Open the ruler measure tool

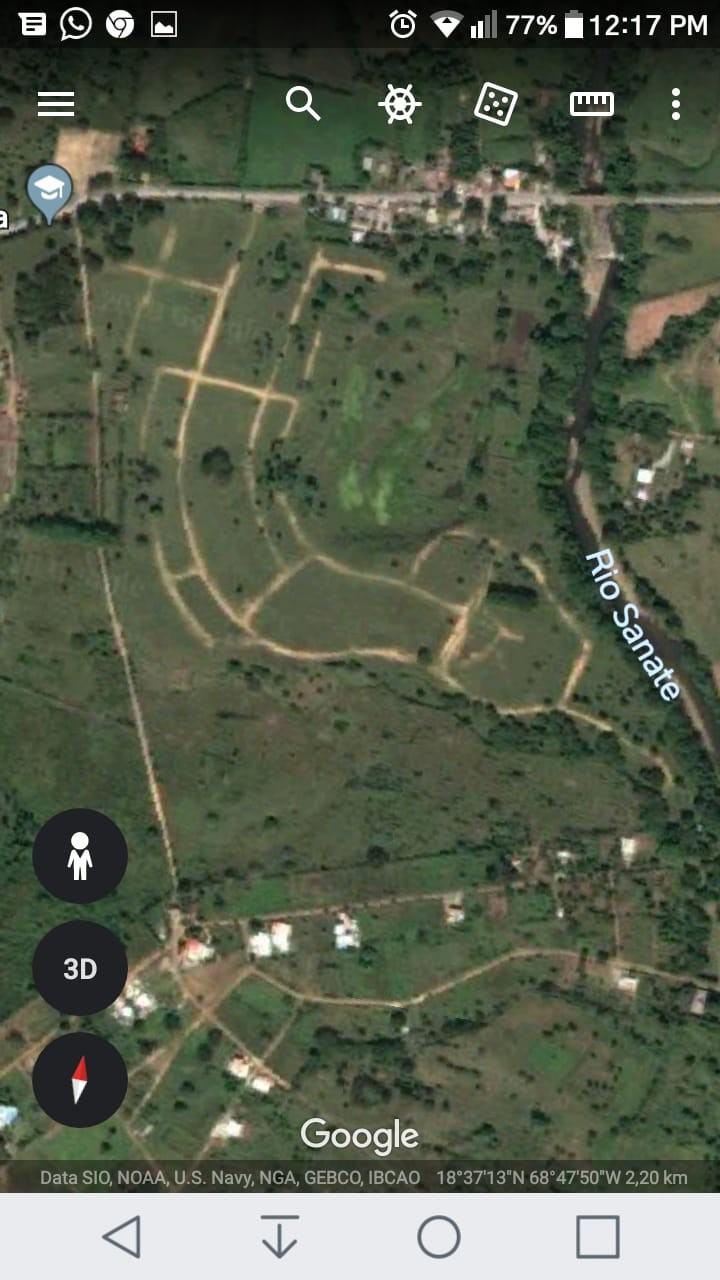592,103
